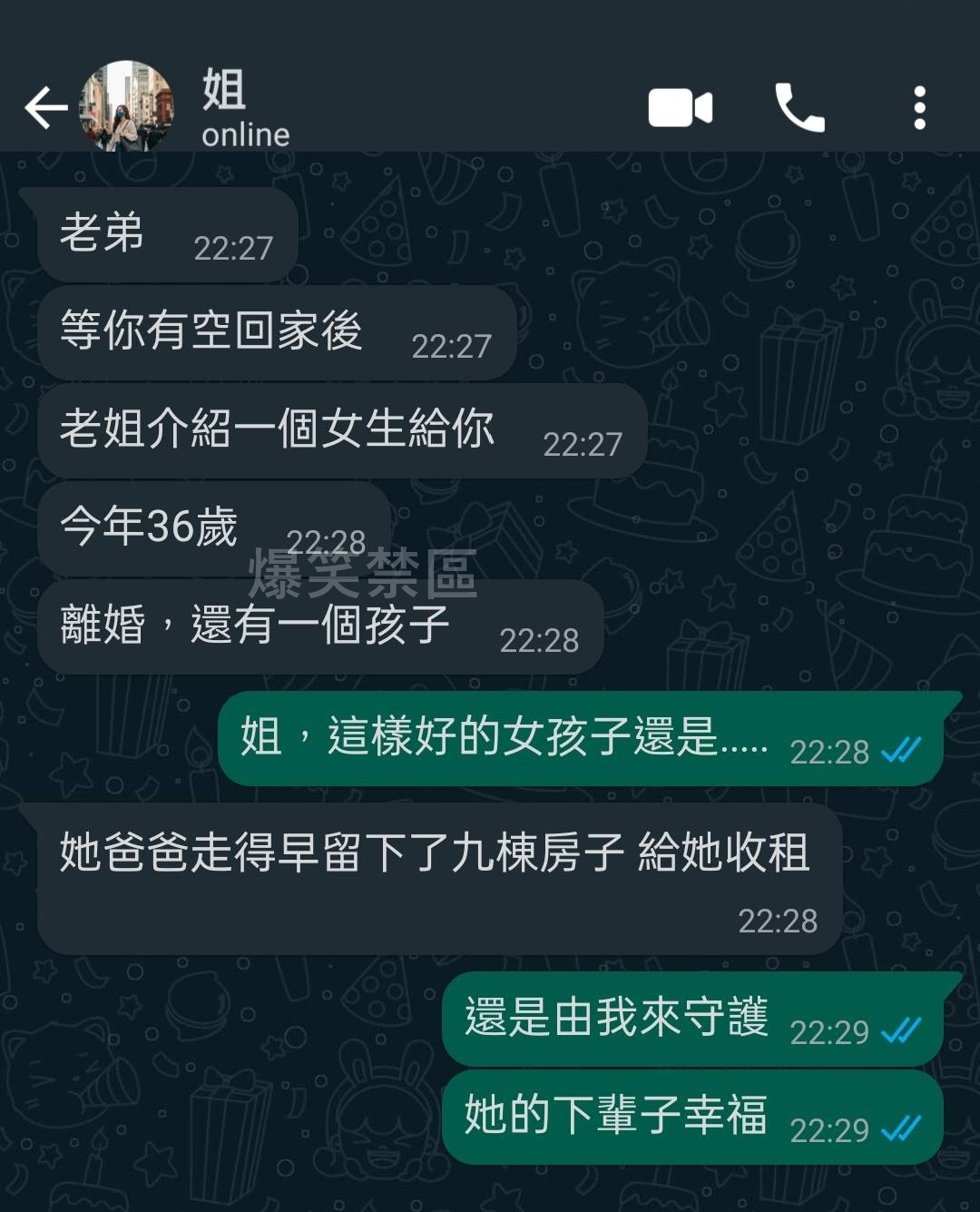This screenshot has width=980, height=1212.
Task: View contact info for 姐
Action: pos(245,109)
